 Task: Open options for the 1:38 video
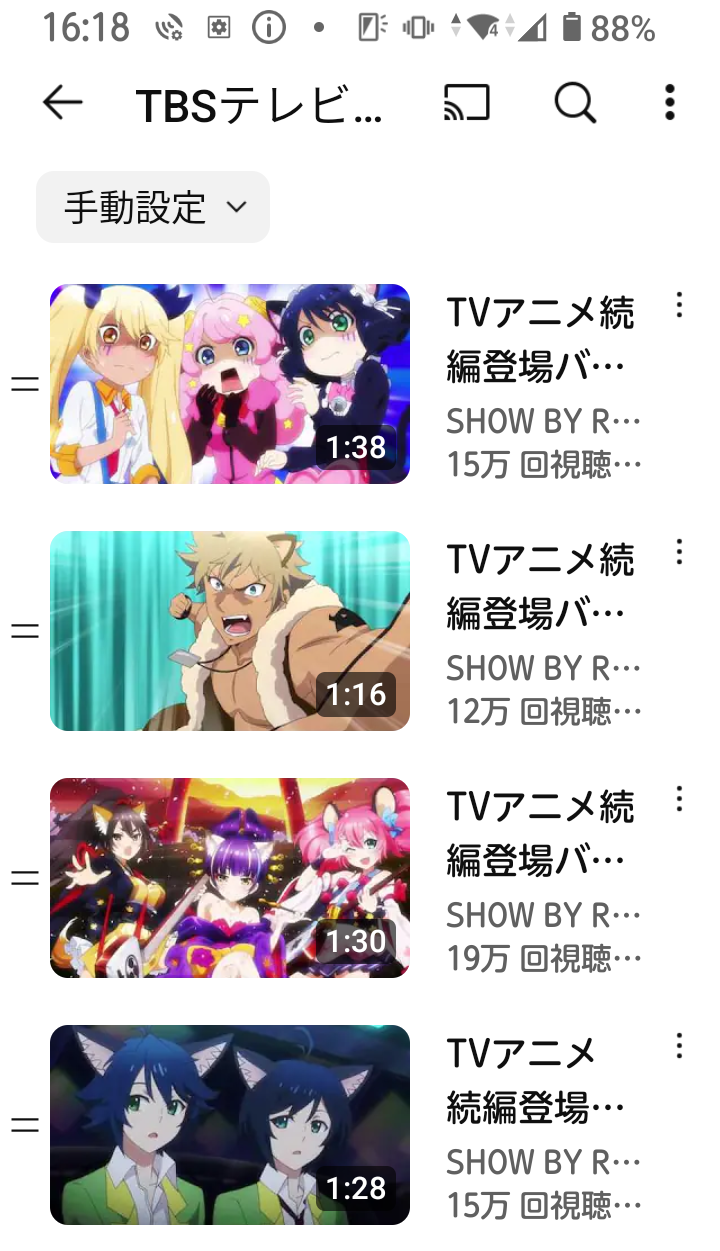679,306
